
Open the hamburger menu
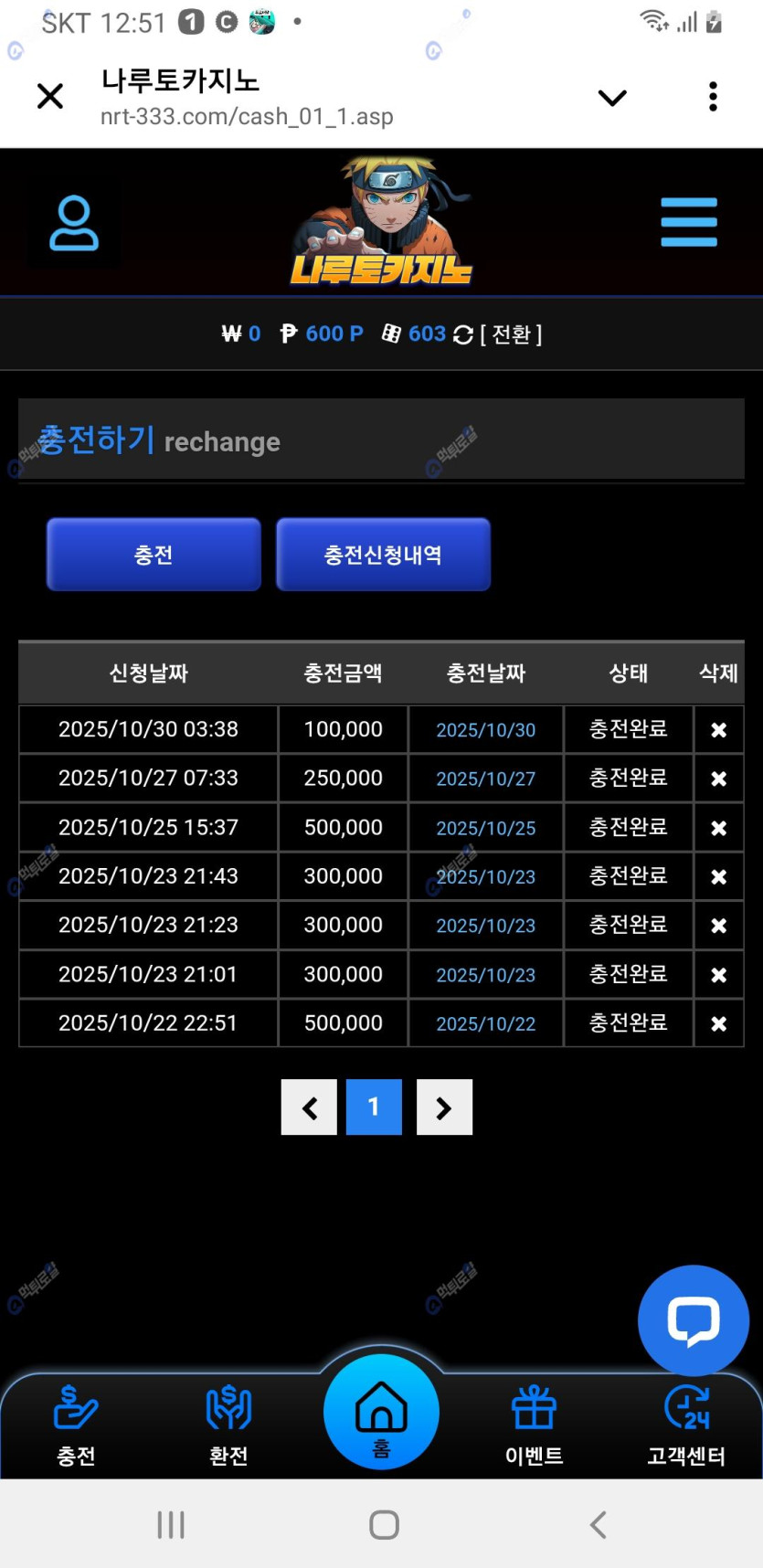(x=688, y=222)
